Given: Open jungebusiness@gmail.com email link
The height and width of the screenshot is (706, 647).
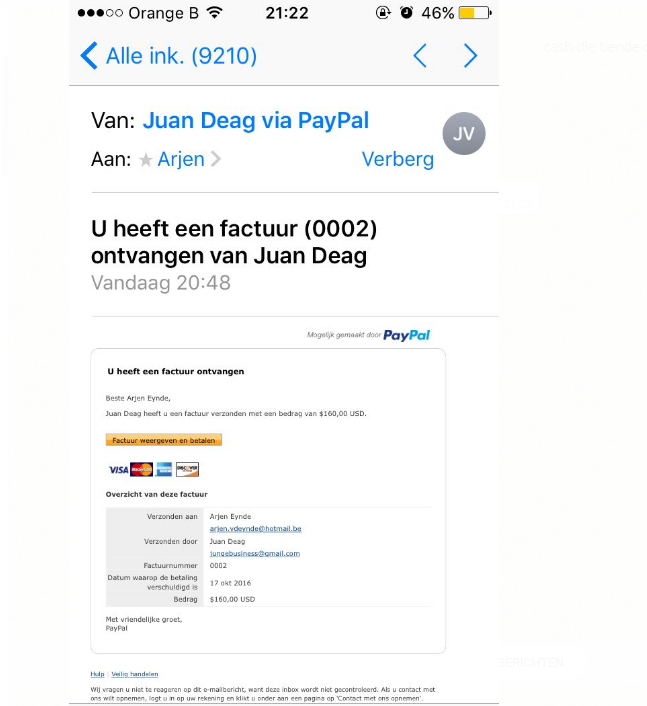Looking at the screenshot, I should point(254,553).
